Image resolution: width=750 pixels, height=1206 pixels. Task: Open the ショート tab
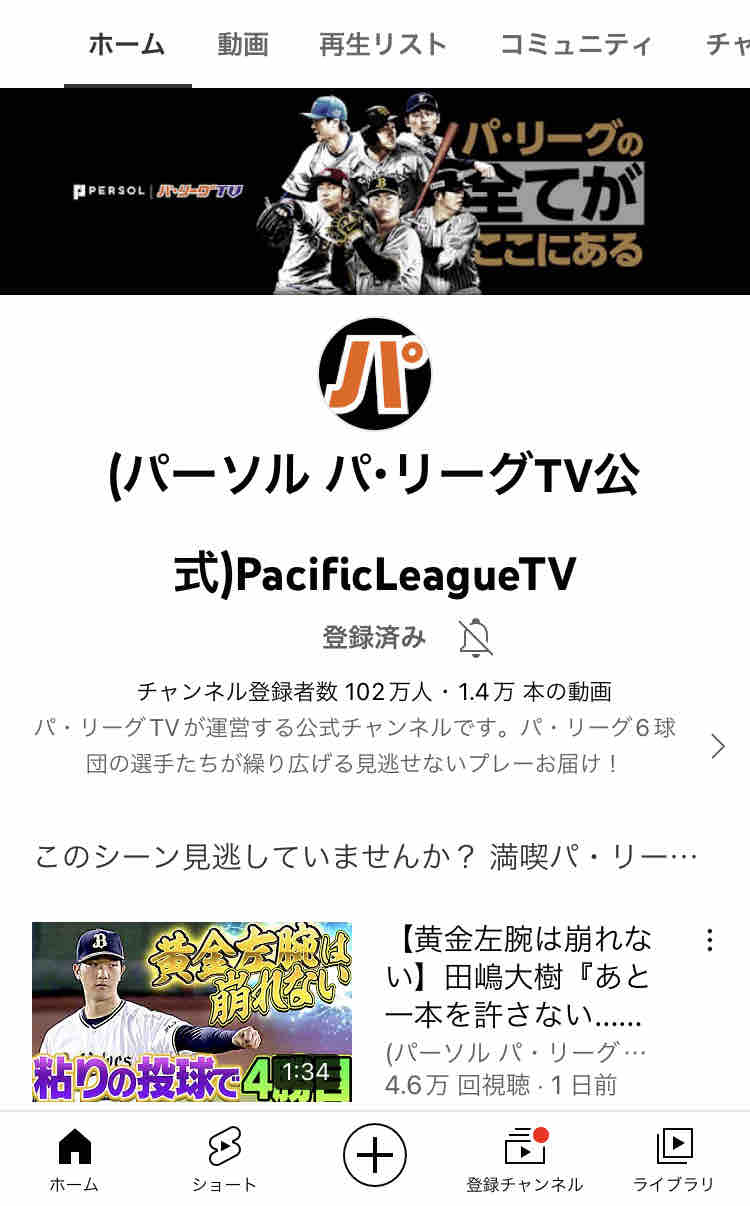pyautogui.click(x=224, y=1160)
